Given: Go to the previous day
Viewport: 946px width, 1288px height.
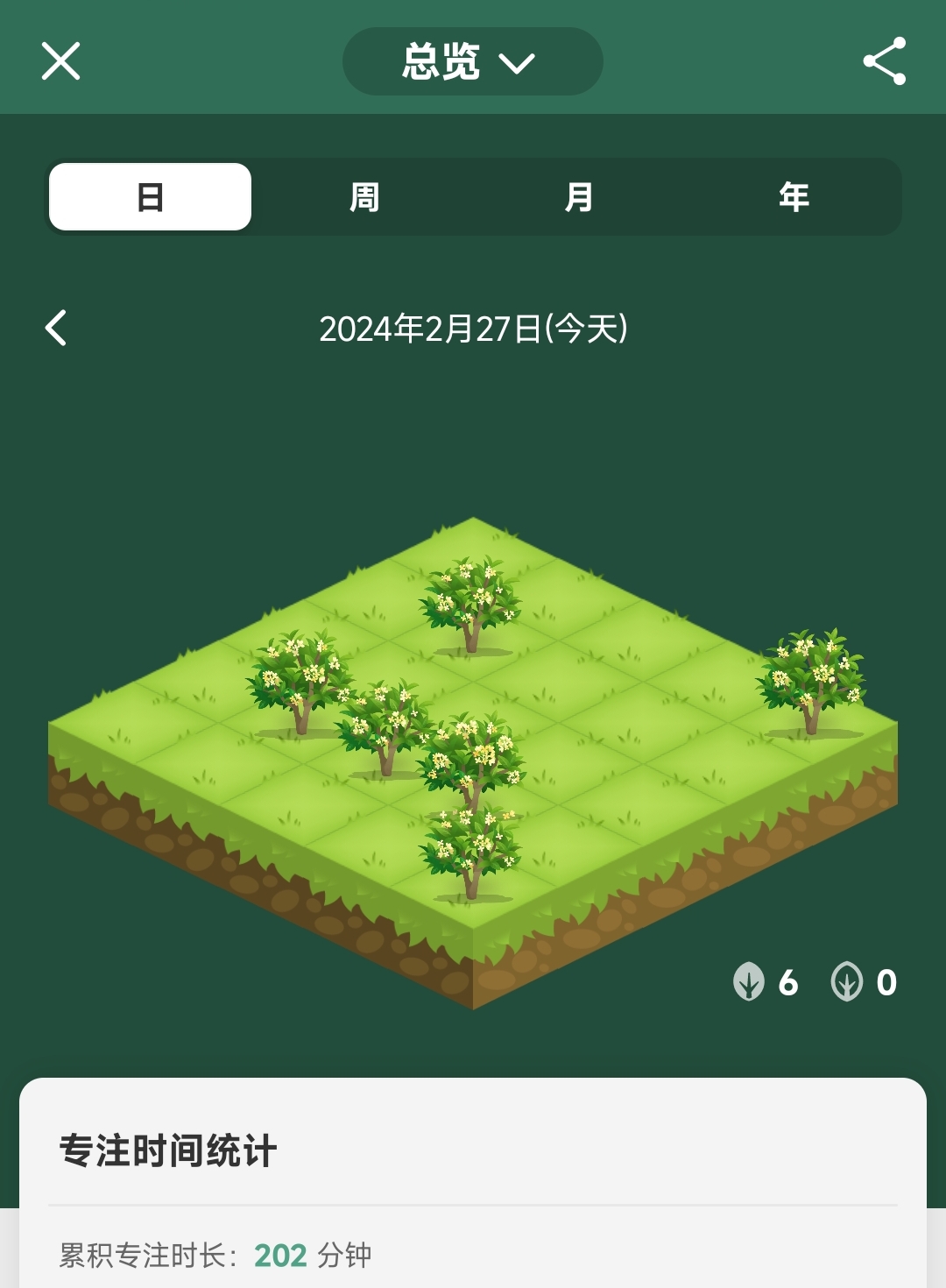Looking at the screenshot, I should (x=56, y=329).
